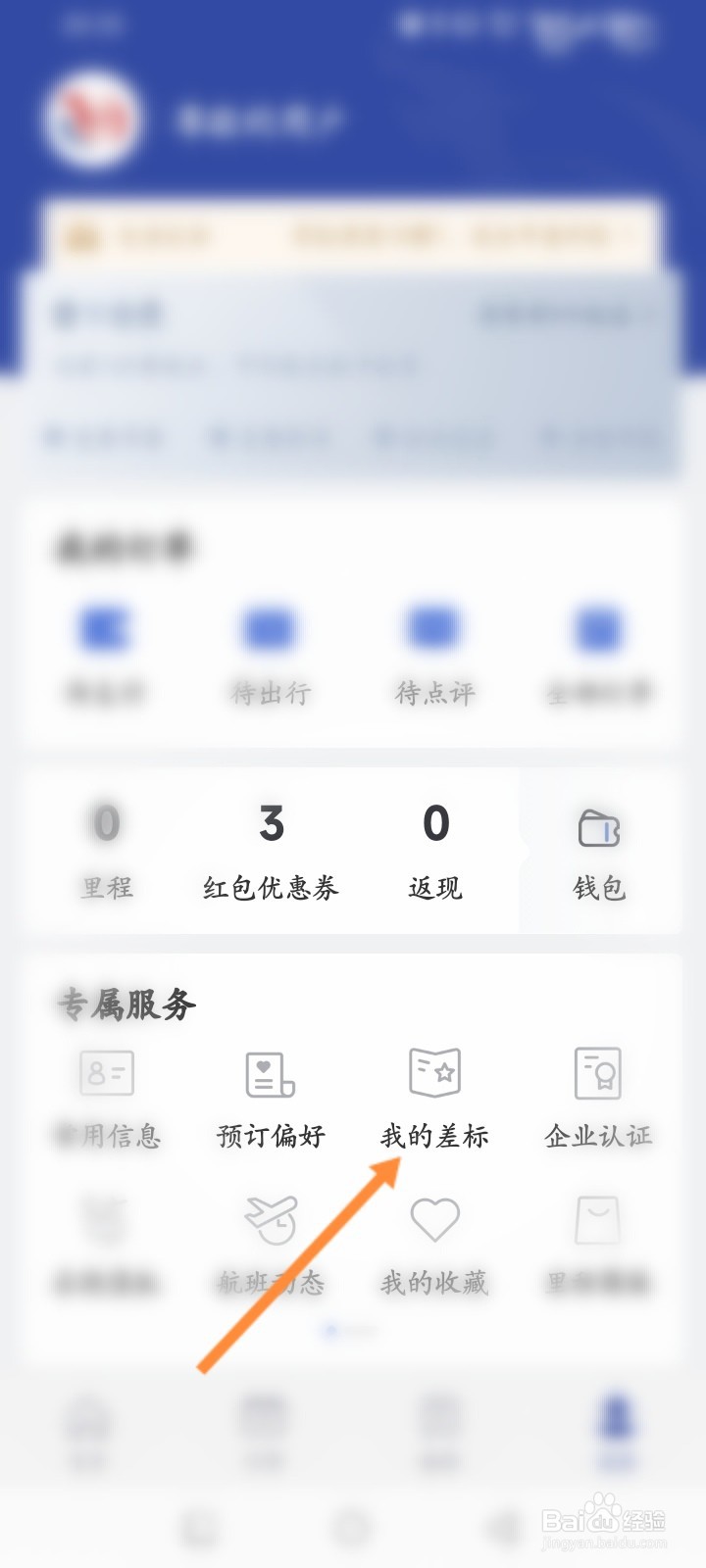706x1568 pixels.
Task: Click the 企业认证 certificate icon
Action: [x=599, y=1073]
